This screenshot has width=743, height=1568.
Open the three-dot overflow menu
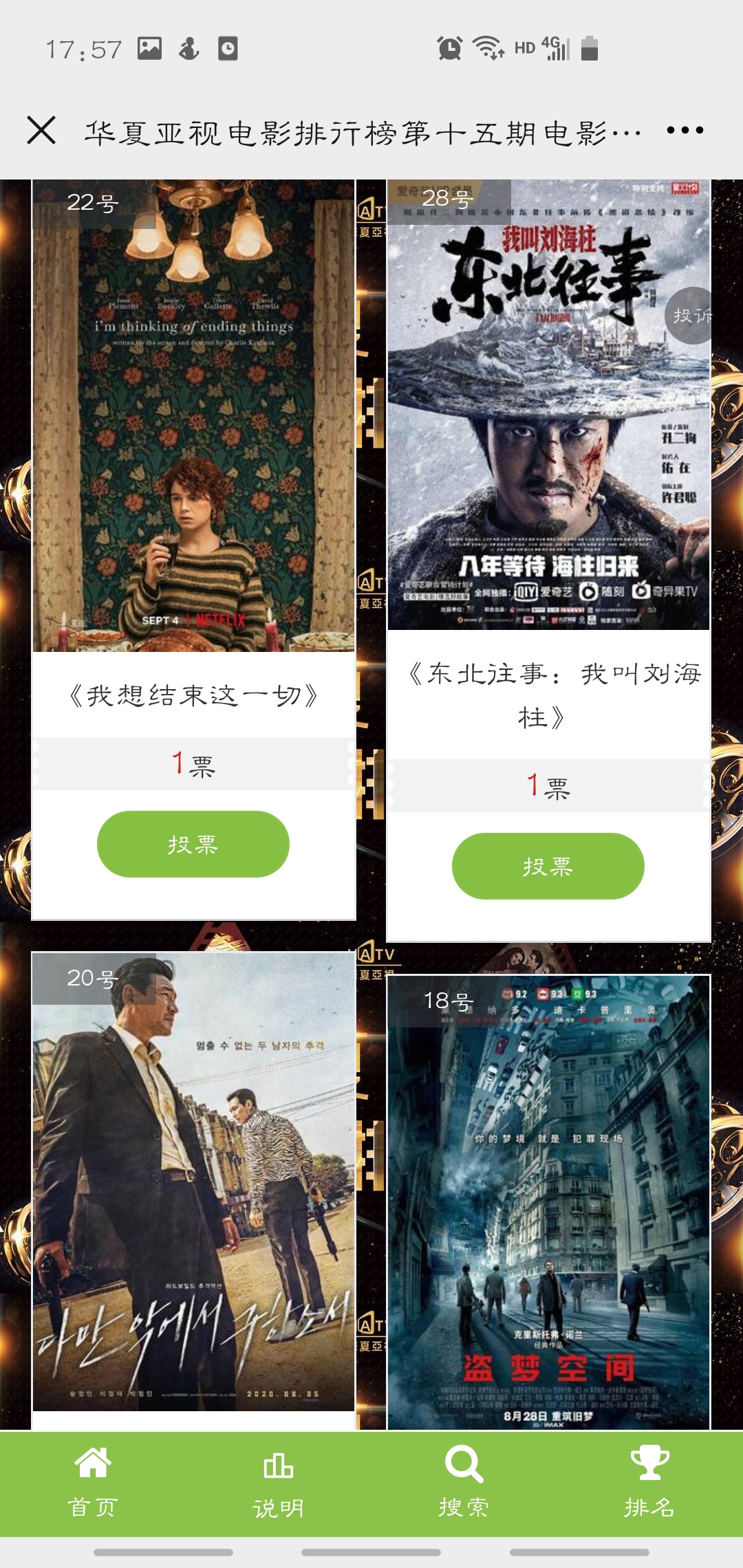(x=685, y=130)
